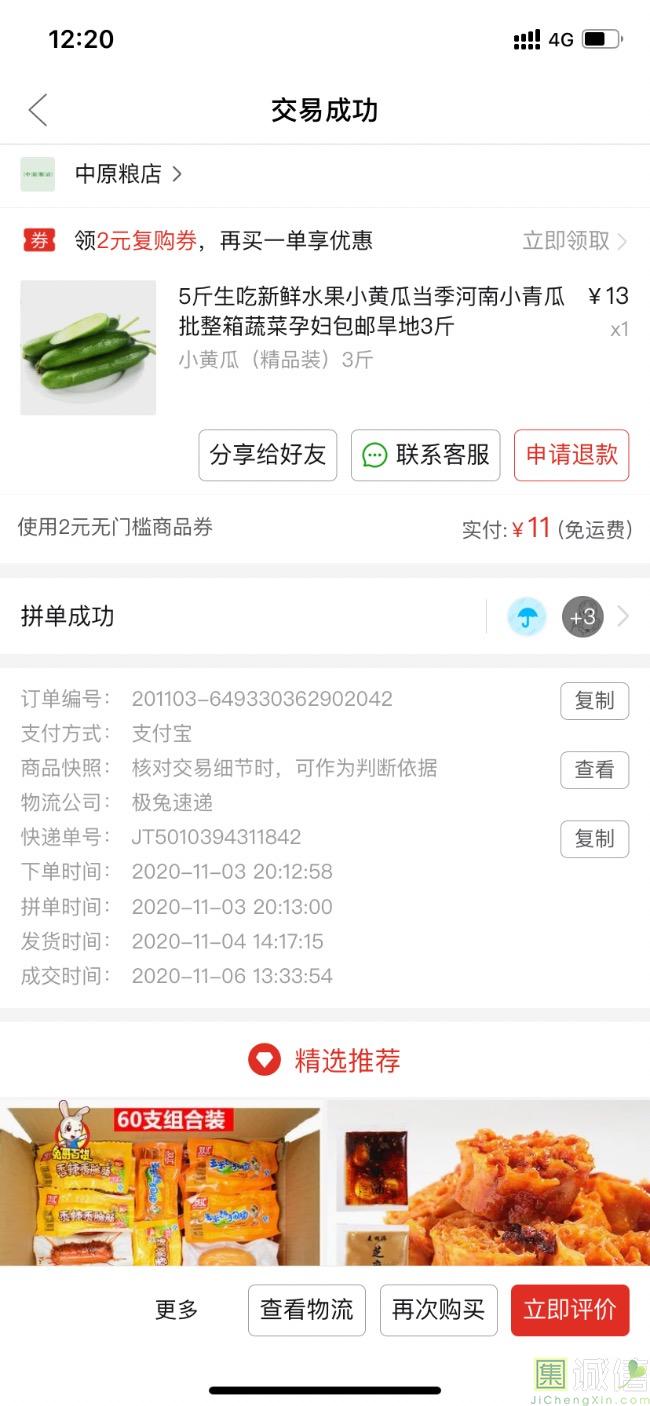The width and height of the screenshot is (650, 1406).
Task: Go back using the top-left arrow
Action: (x=38, y=110)
